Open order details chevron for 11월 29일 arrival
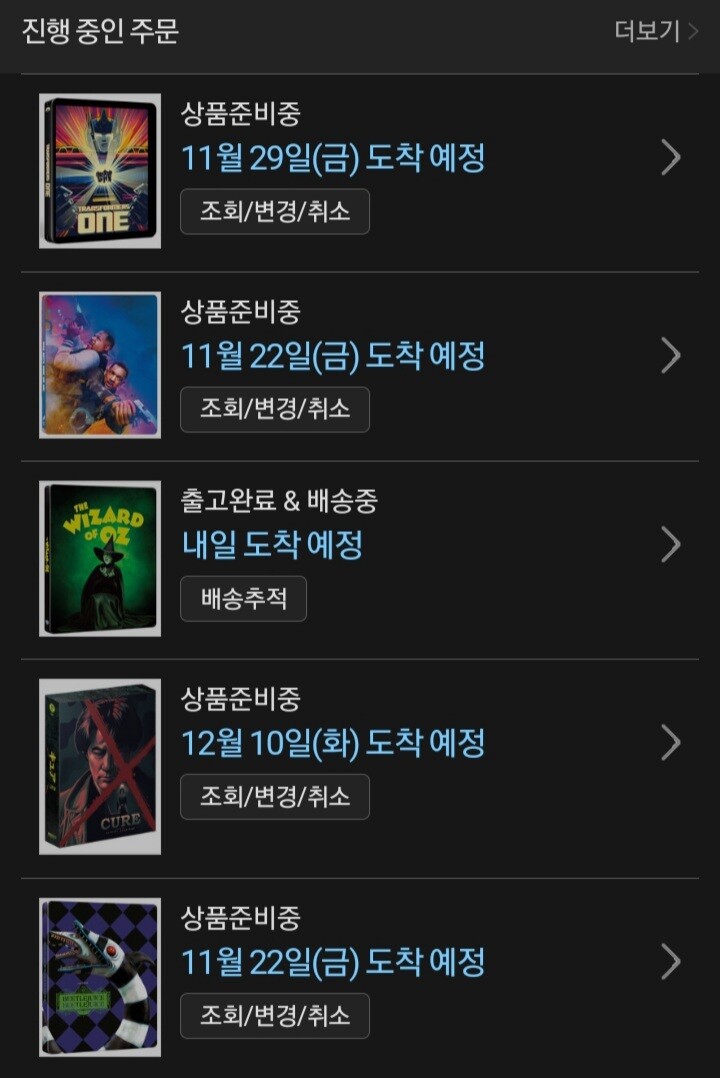Viewport: 720px width, 1078px height. click(x=671, y=158)
